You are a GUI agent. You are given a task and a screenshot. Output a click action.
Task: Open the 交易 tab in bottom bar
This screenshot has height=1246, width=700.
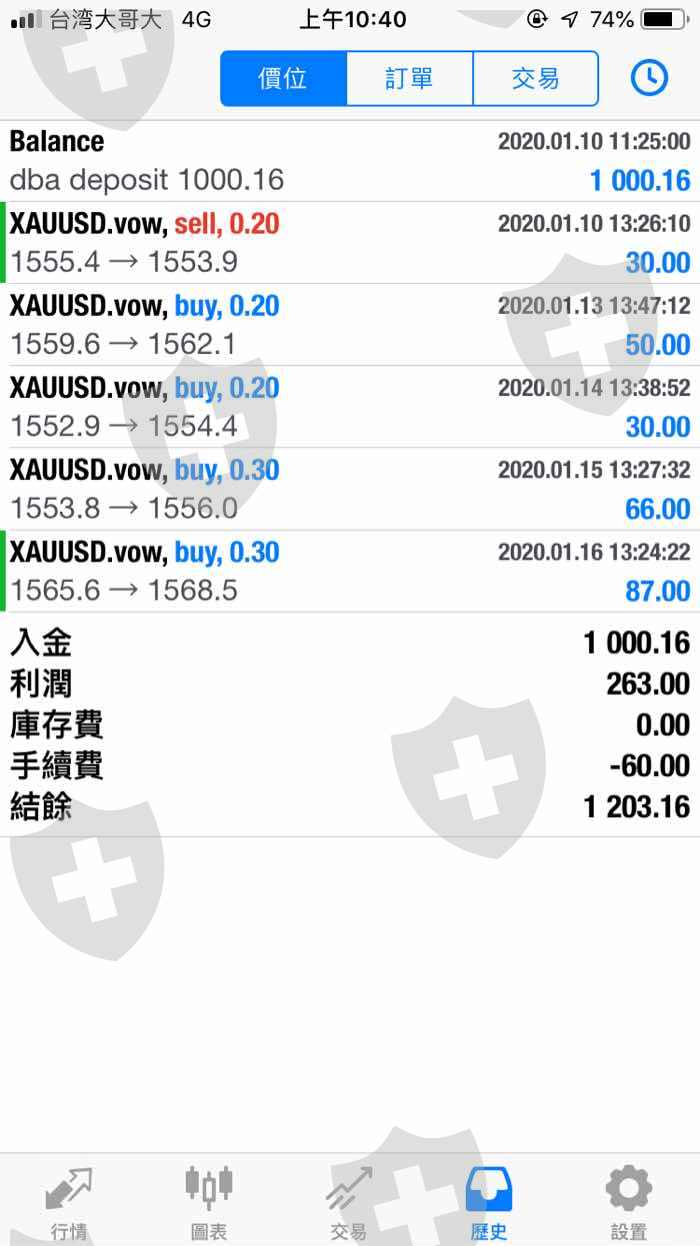[349, 1203]
